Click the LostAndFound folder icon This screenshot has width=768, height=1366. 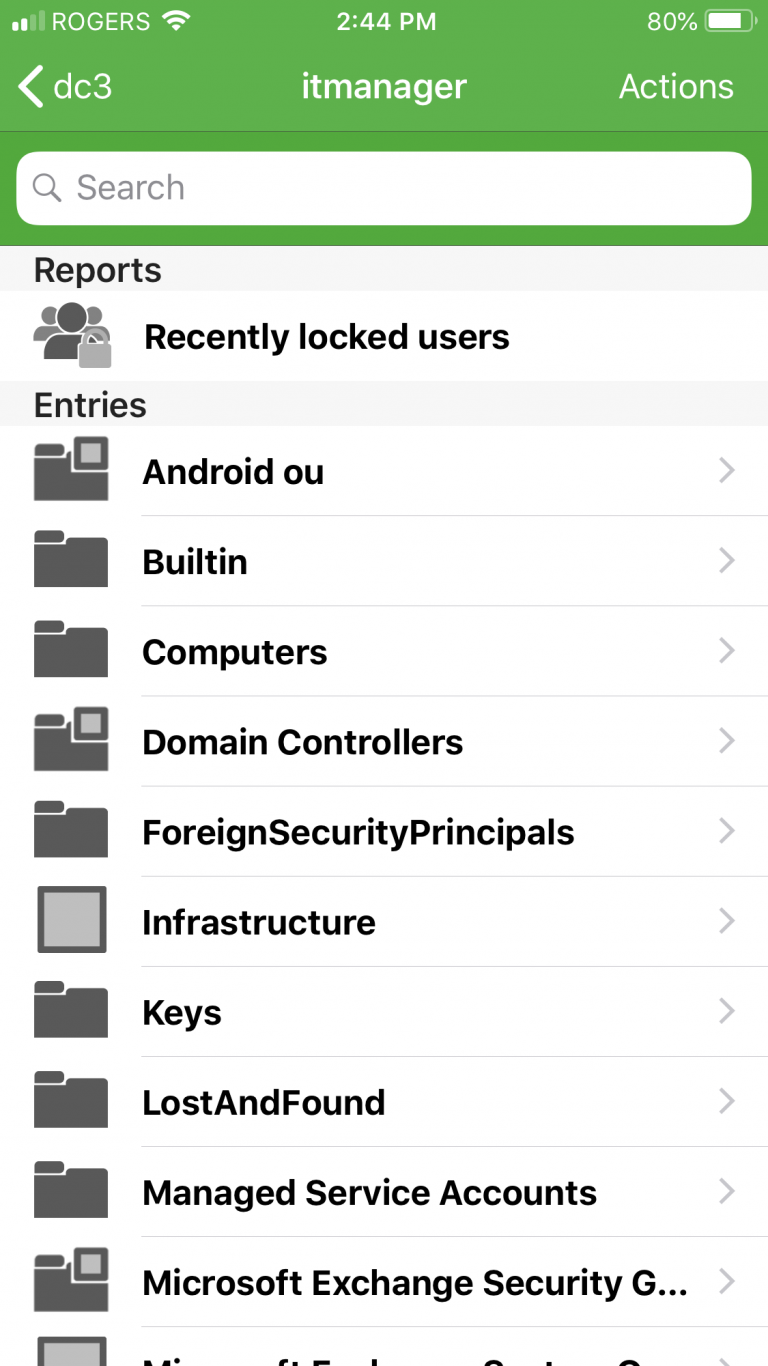pyautogui.click(x=70, y=1100)
